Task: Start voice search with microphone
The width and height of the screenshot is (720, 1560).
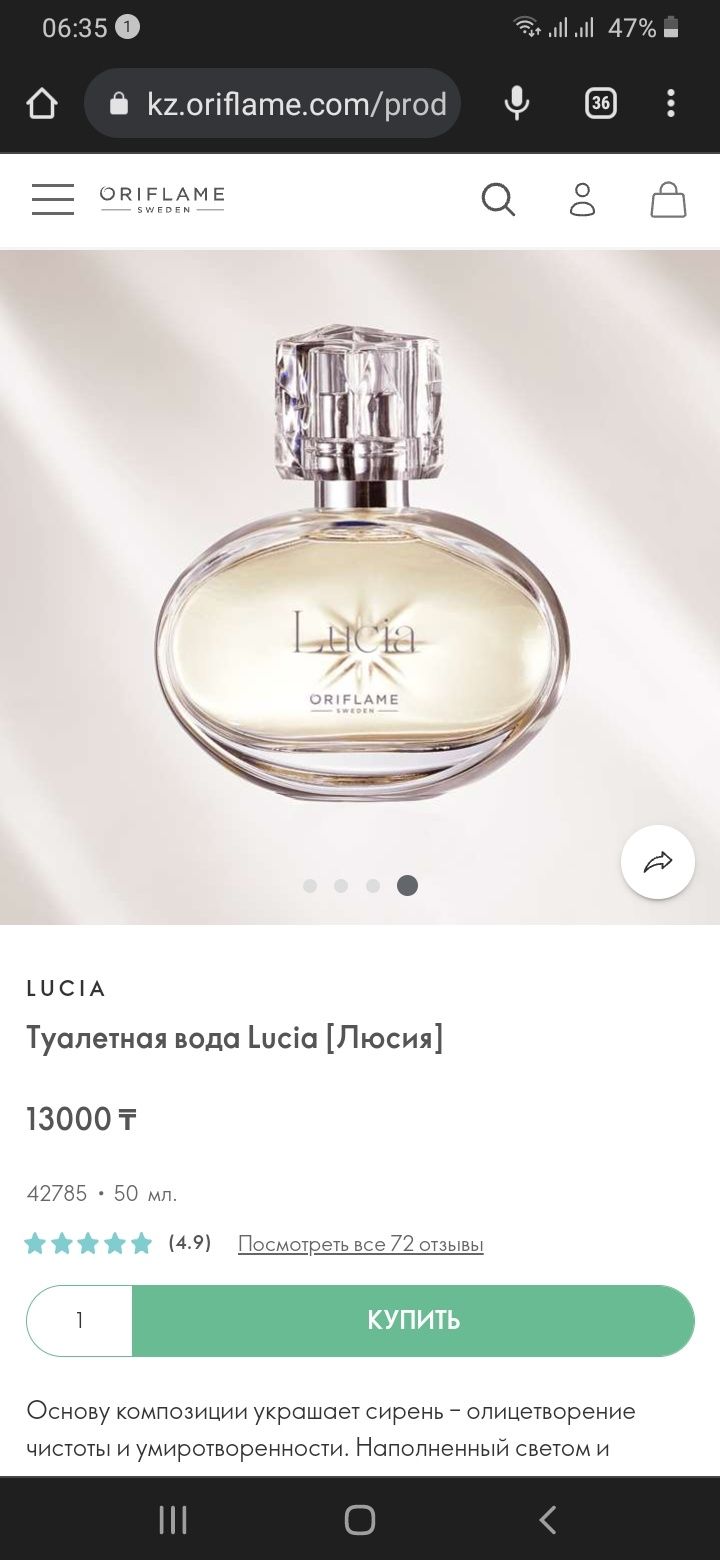Action: click(x=517, y=103)
